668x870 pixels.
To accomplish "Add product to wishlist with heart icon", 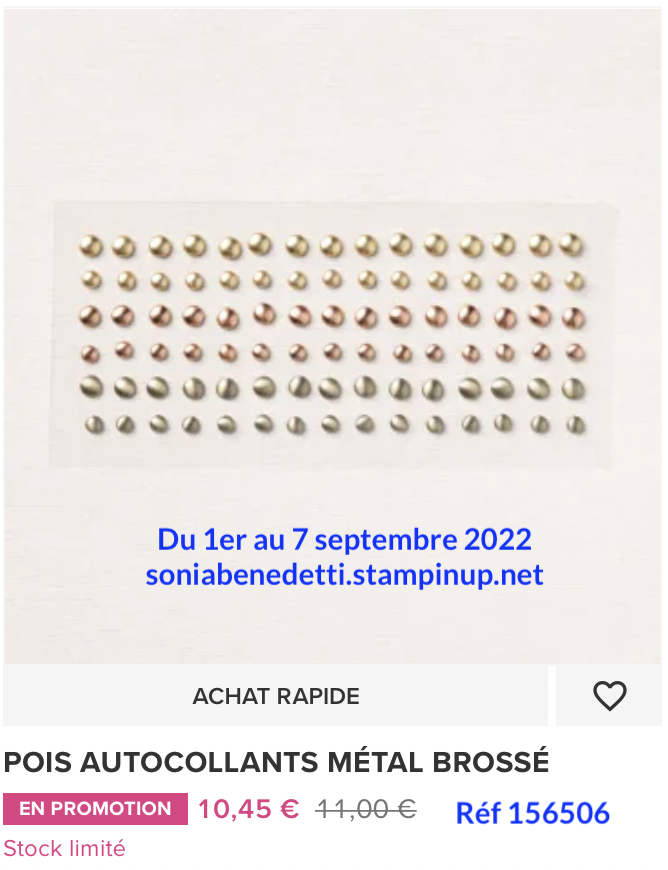I will click(609, 696).
